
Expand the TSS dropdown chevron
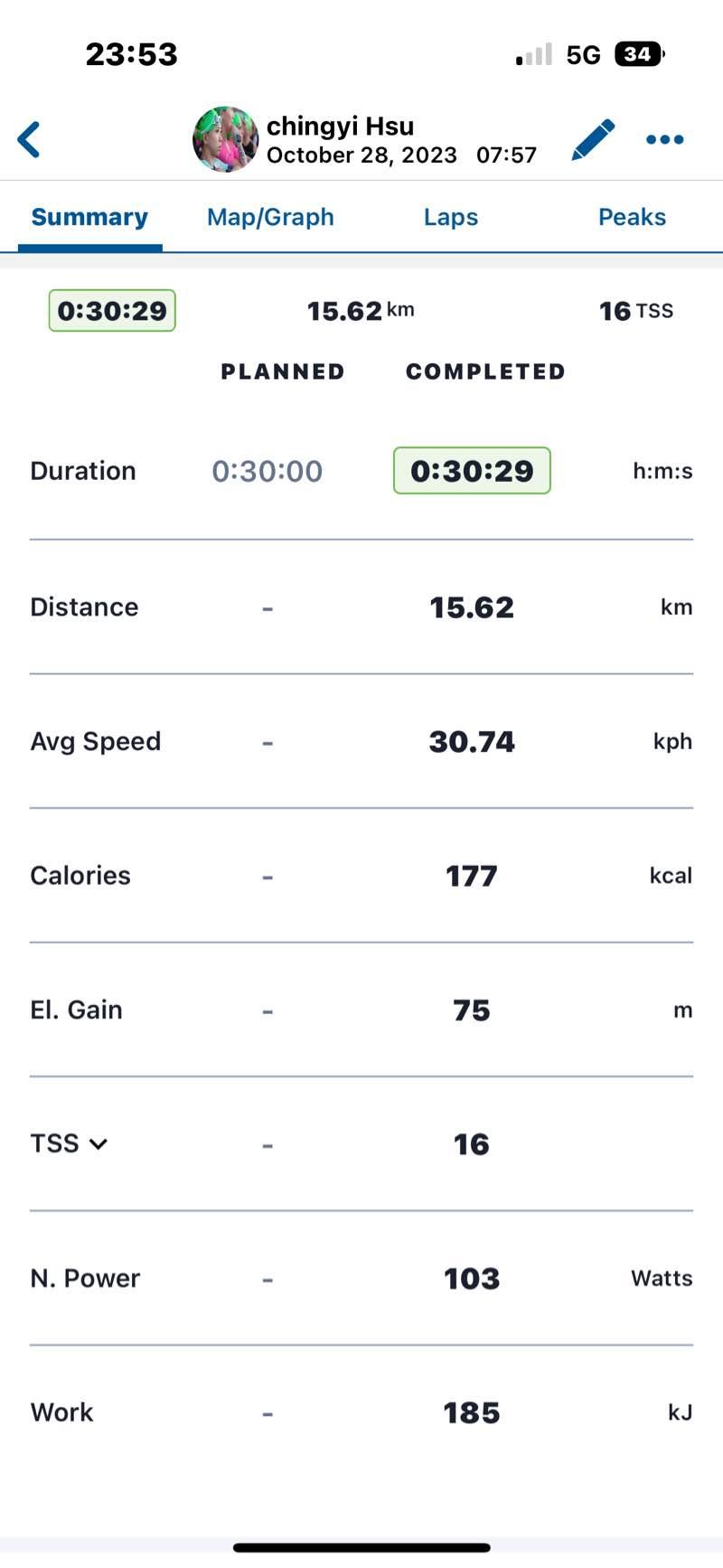click(99, 1144)
